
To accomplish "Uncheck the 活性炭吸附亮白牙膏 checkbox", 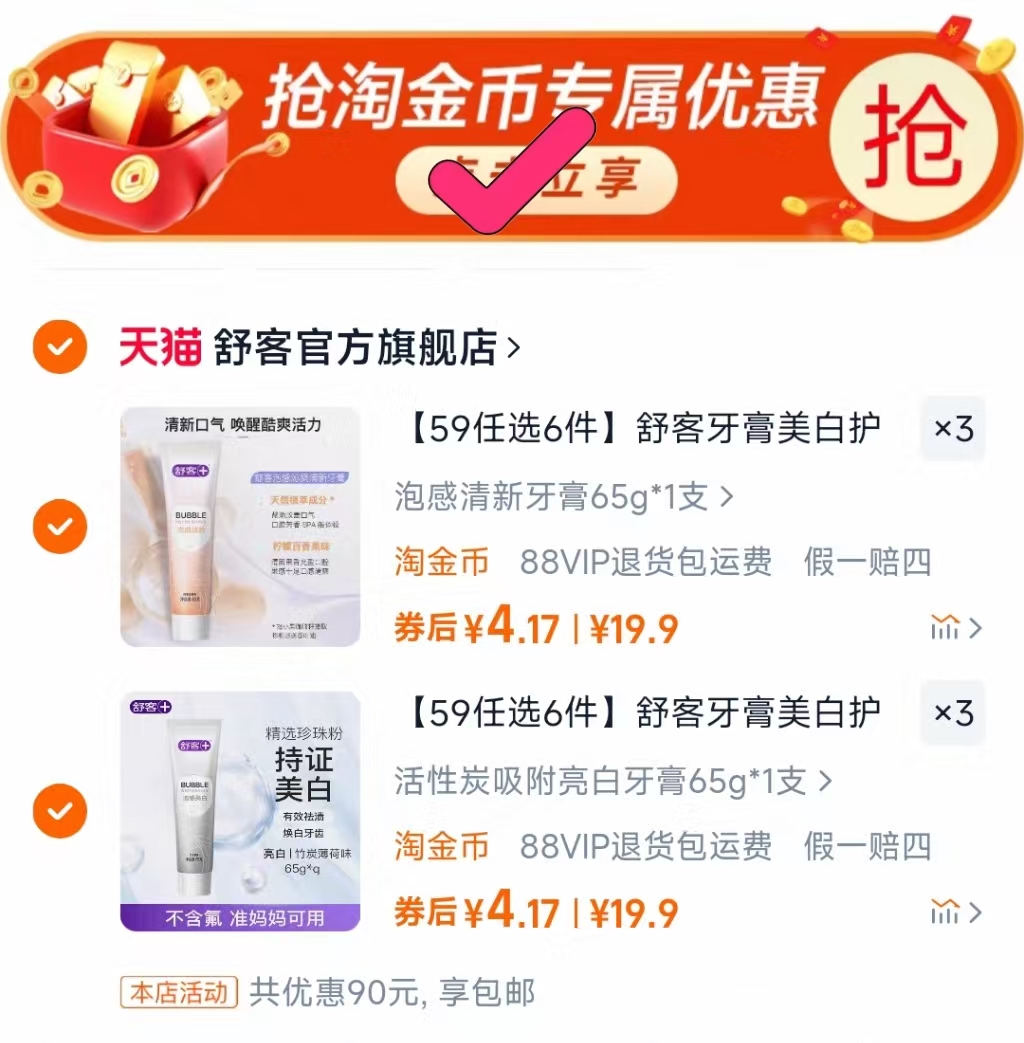I will pos(59,809).
